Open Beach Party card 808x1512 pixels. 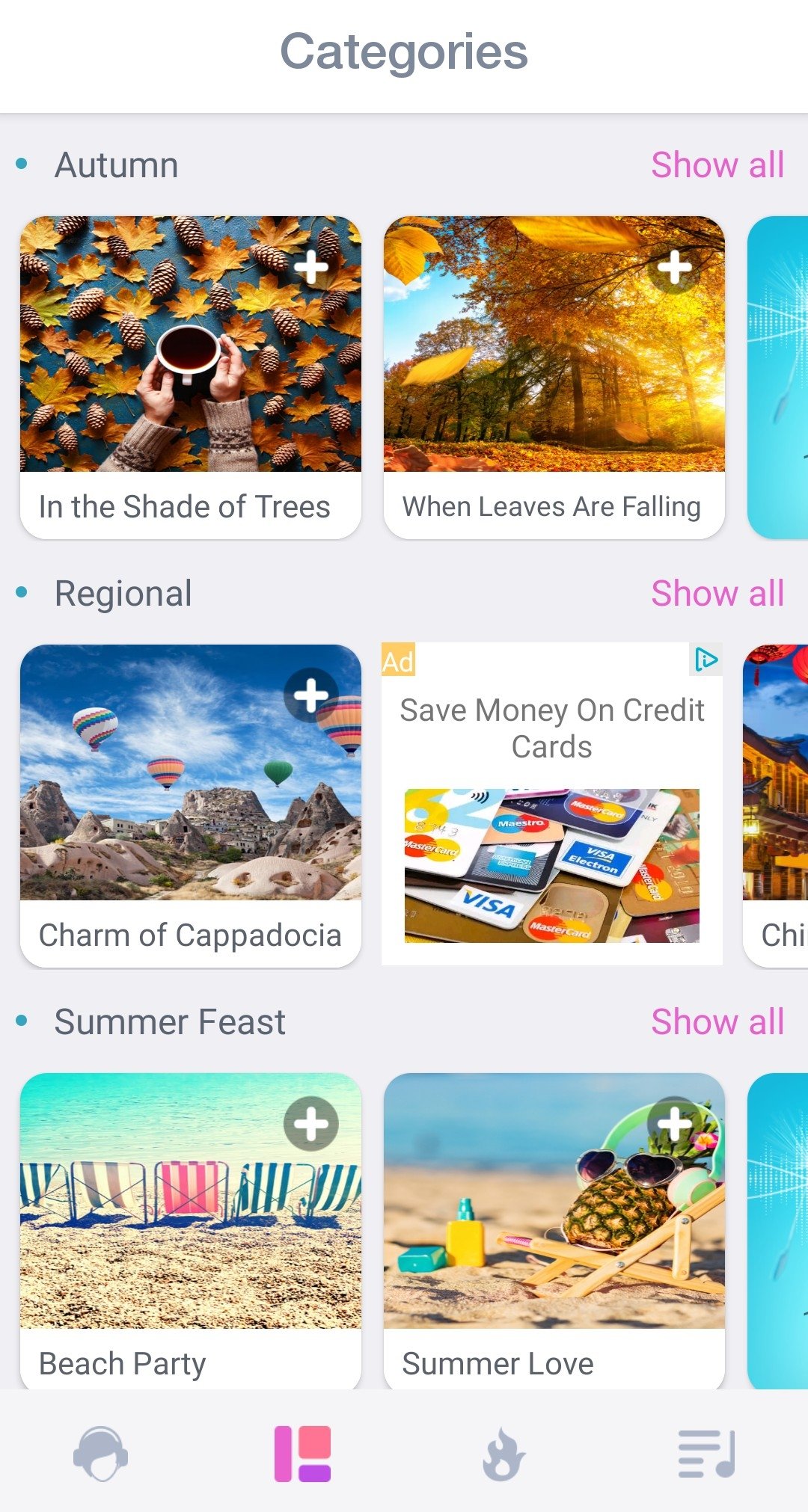(191, 1232)
